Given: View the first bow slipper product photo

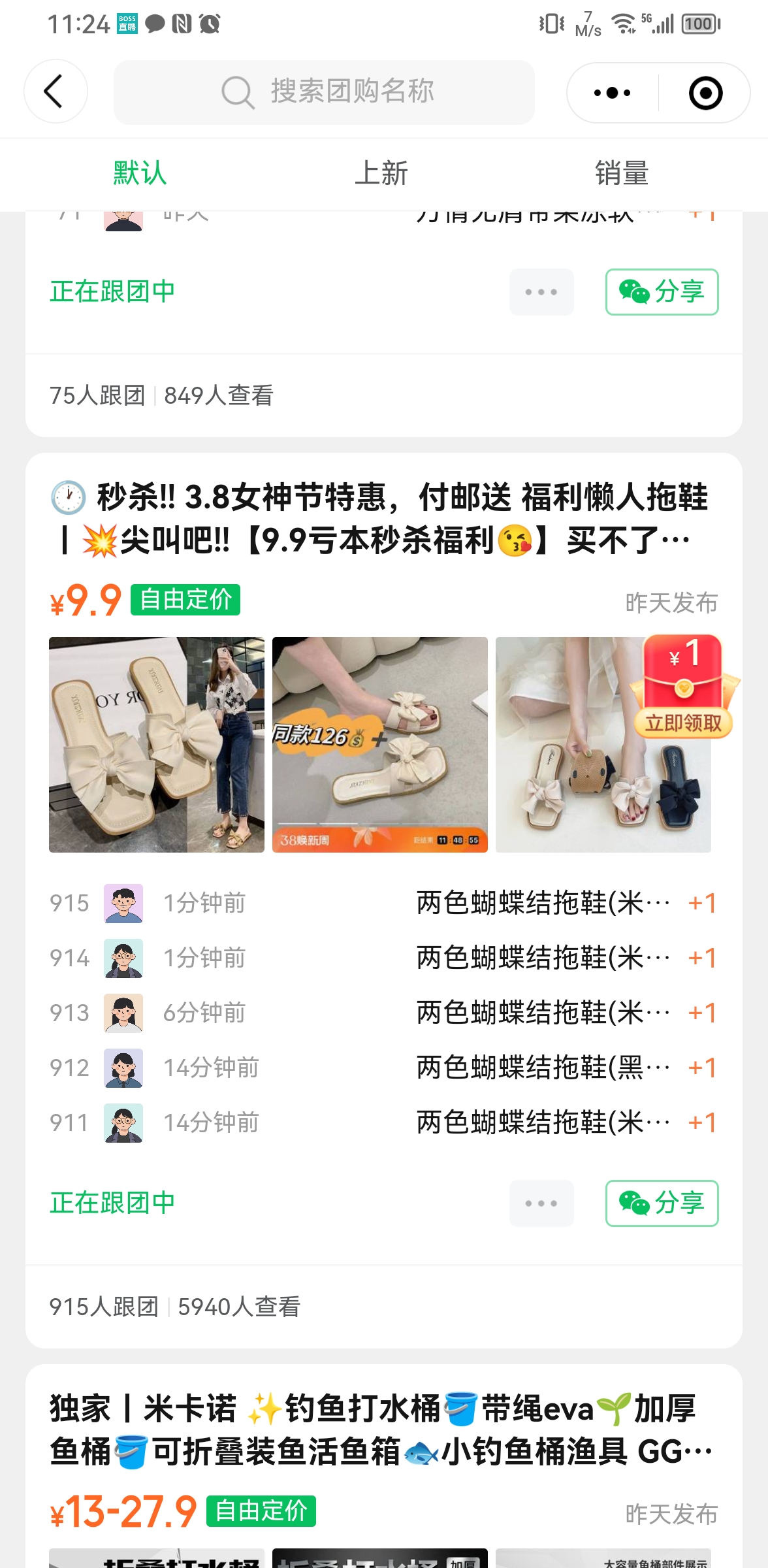Looking at the screenshot, I should coord(157,745).
